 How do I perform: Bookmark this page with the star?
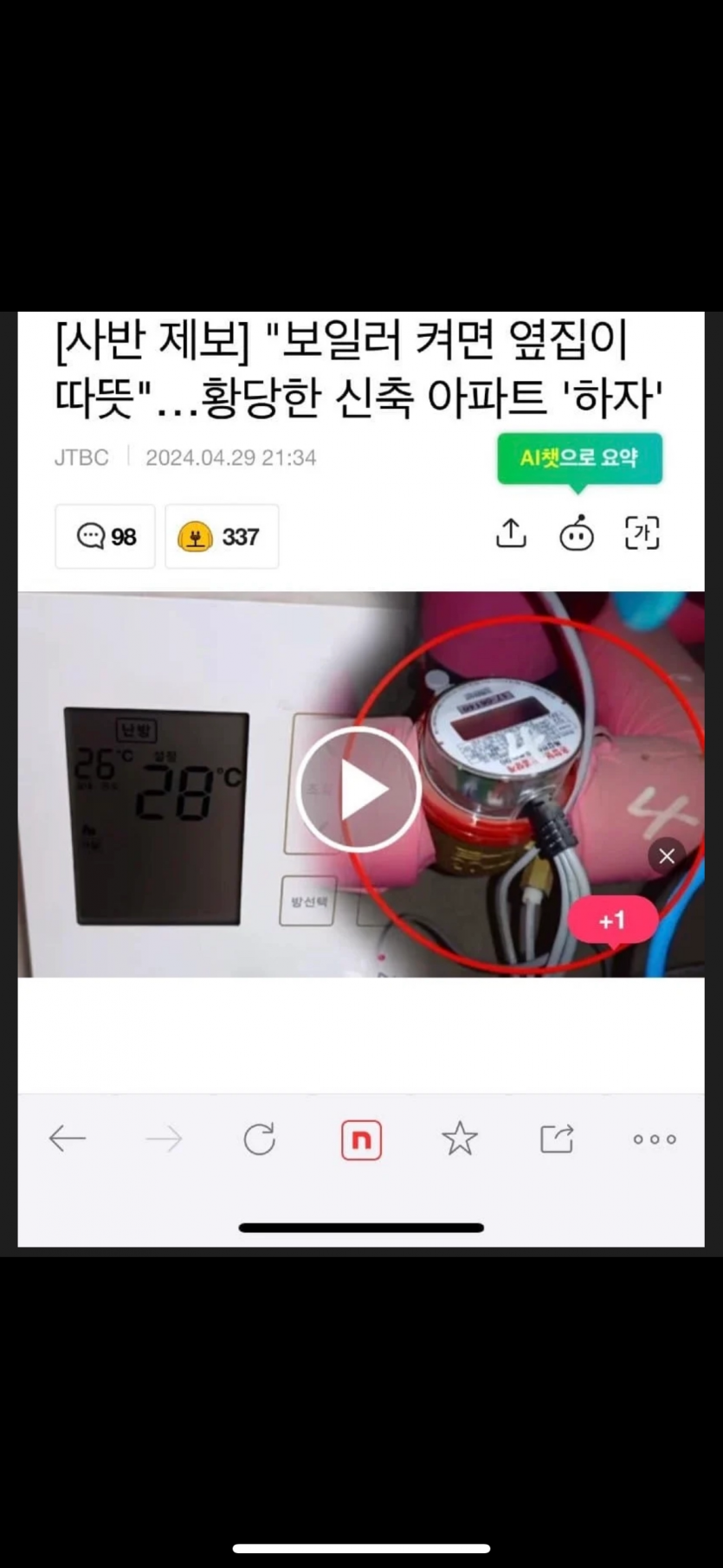click(460, 1139)
